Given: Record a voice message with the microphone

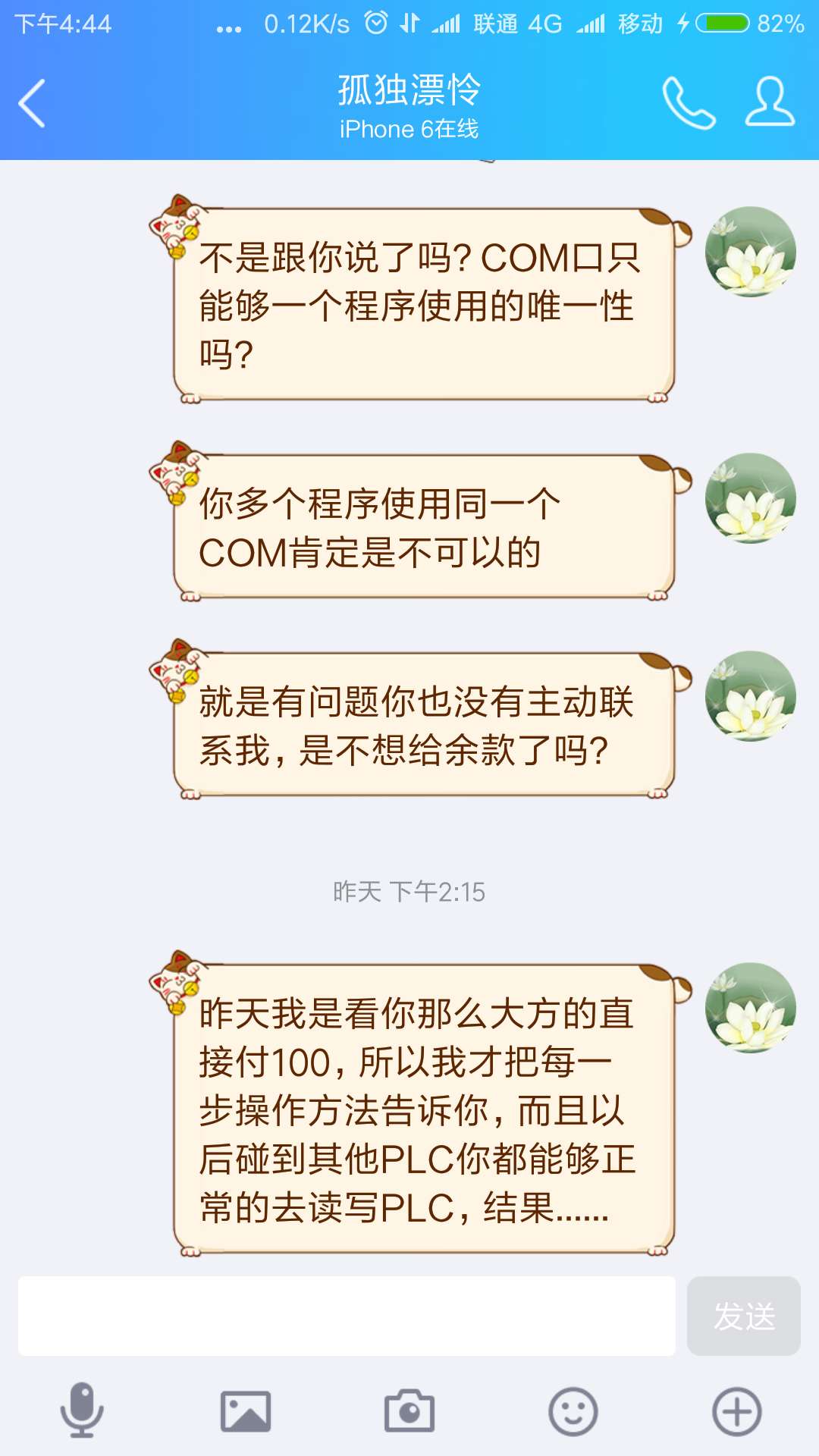Looking at the screenshot, I should click(82, 1410).
